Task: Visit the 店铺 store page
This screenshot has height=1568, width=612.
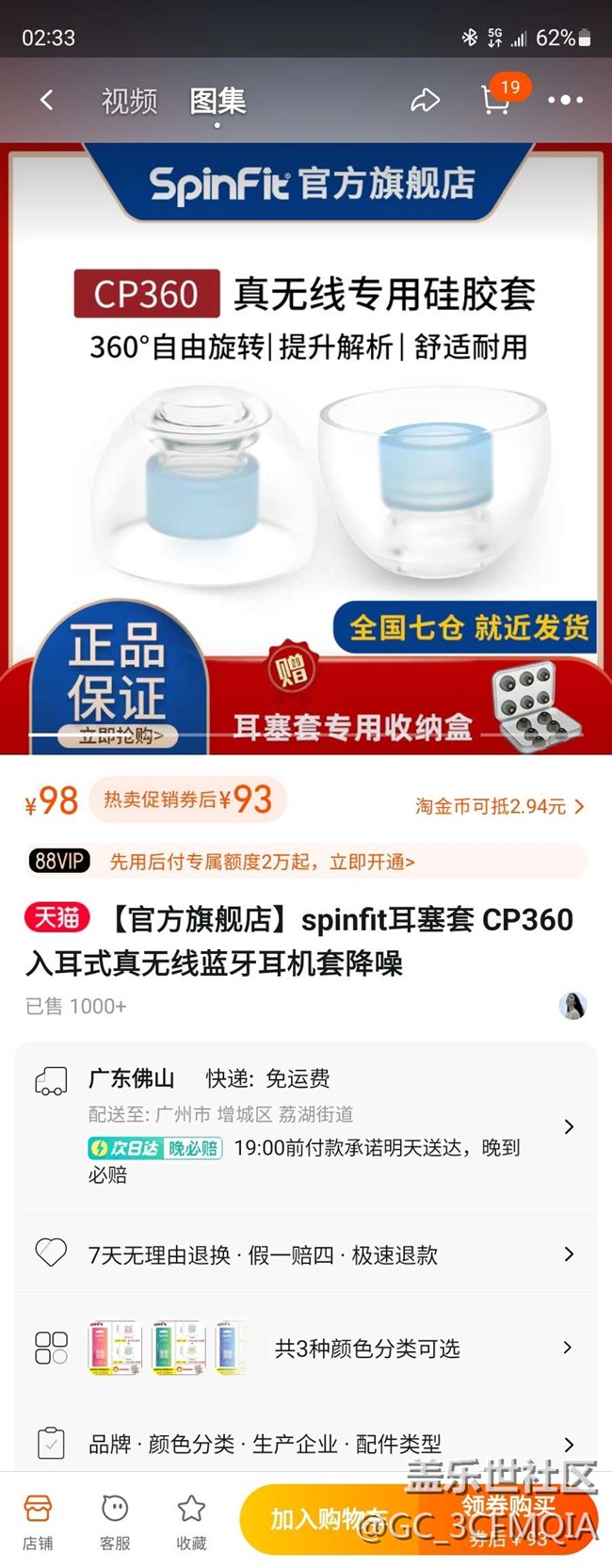Action: point(38,1521)
